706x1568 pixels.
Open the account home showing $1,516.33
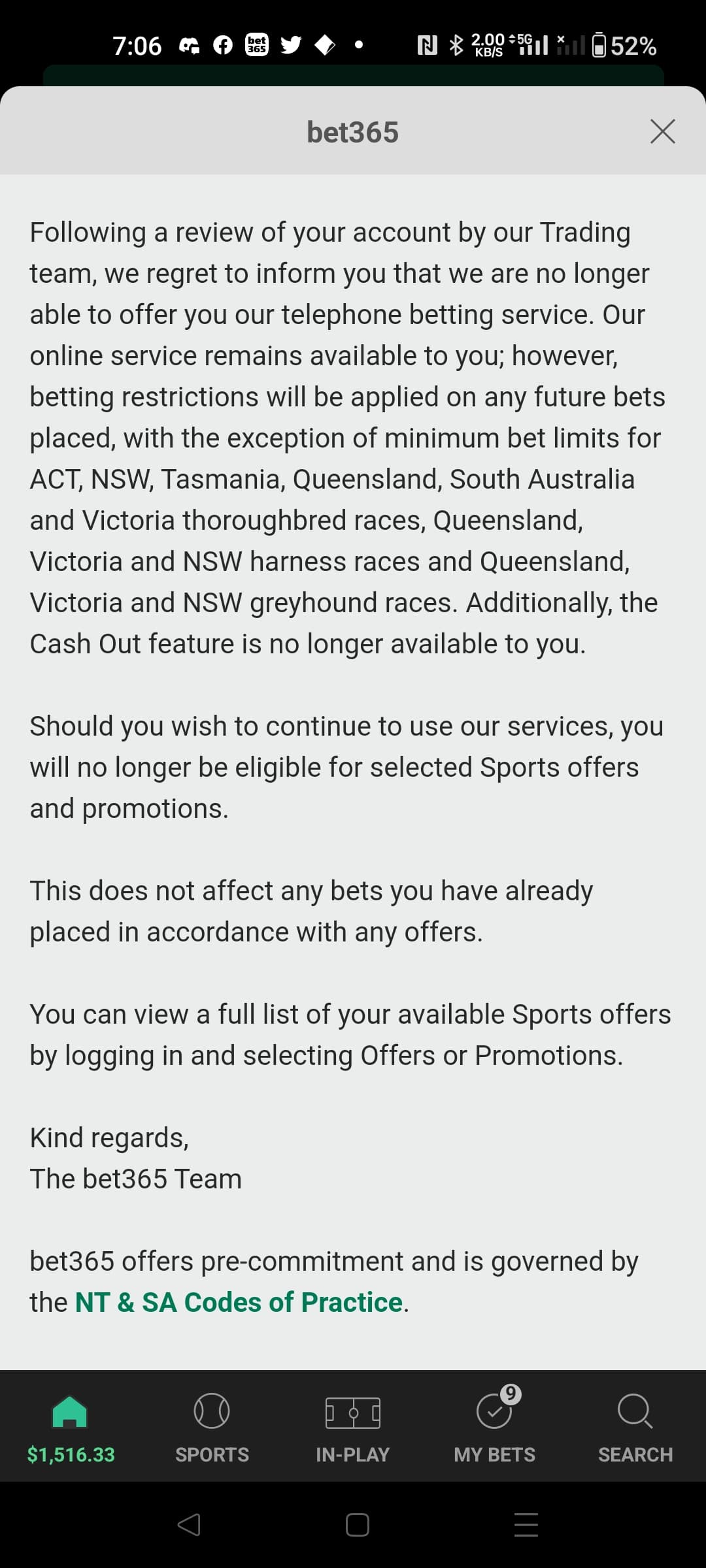point(71,1427)
